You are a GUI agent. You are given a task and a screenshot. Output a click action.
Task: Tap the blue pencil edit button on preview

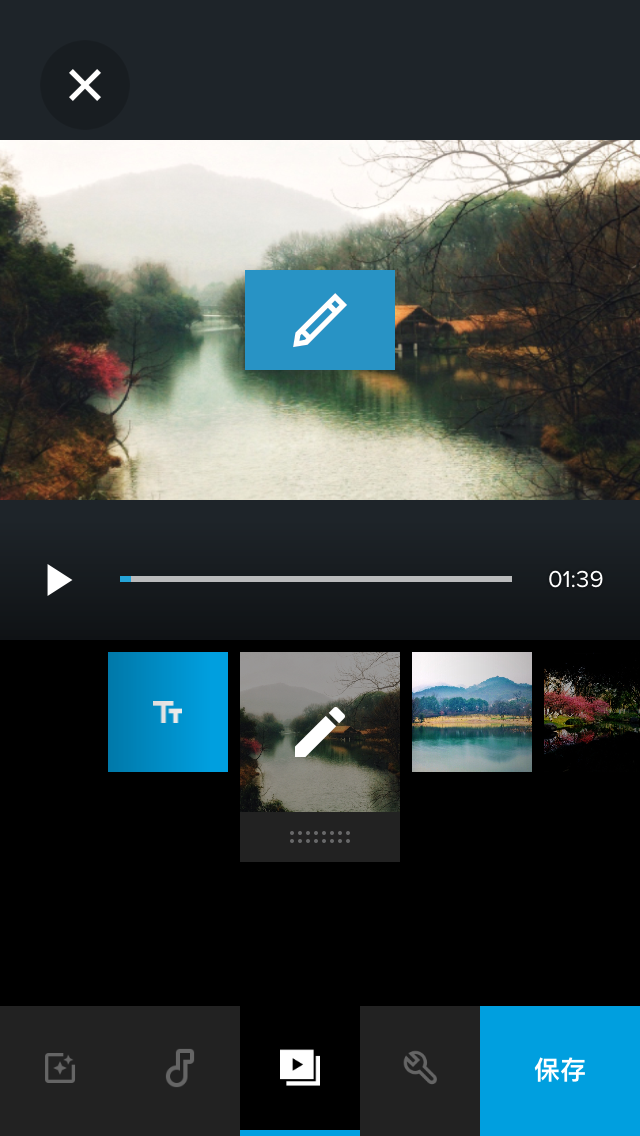320,320
